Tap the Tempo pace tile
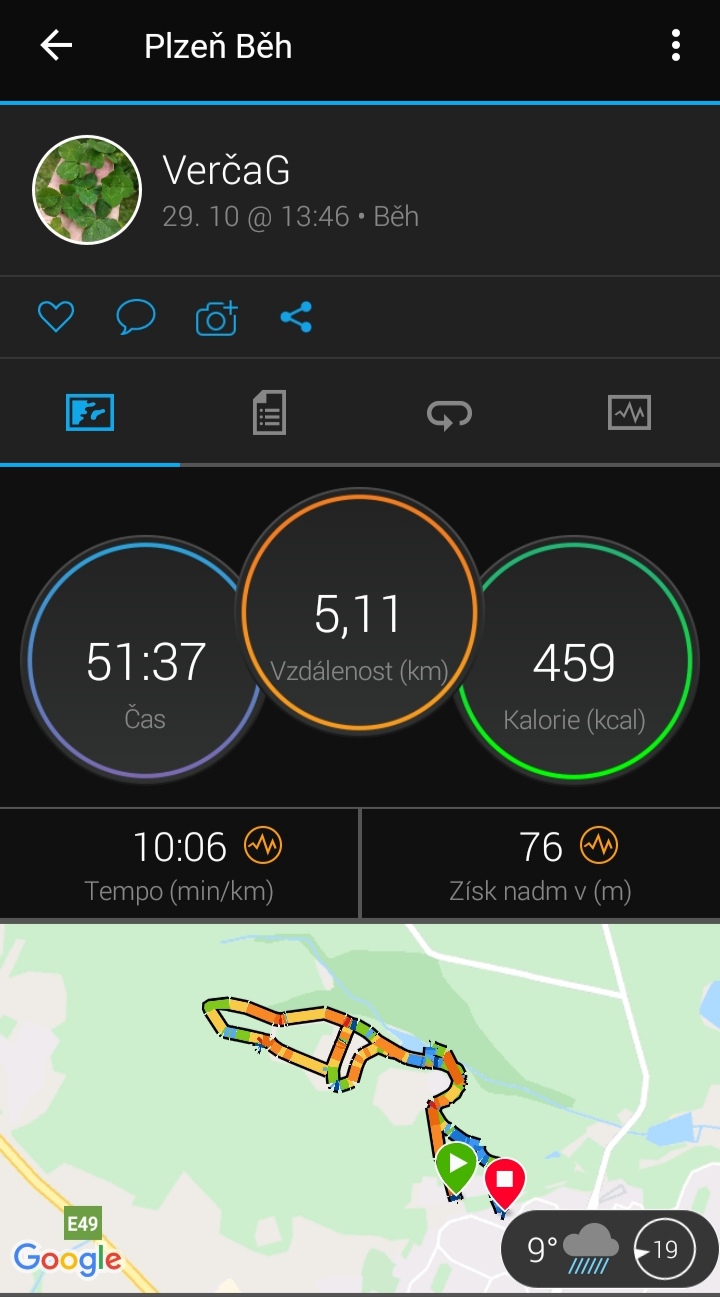The height and width of the screenshot is (1297, 720). coord(179,864)
